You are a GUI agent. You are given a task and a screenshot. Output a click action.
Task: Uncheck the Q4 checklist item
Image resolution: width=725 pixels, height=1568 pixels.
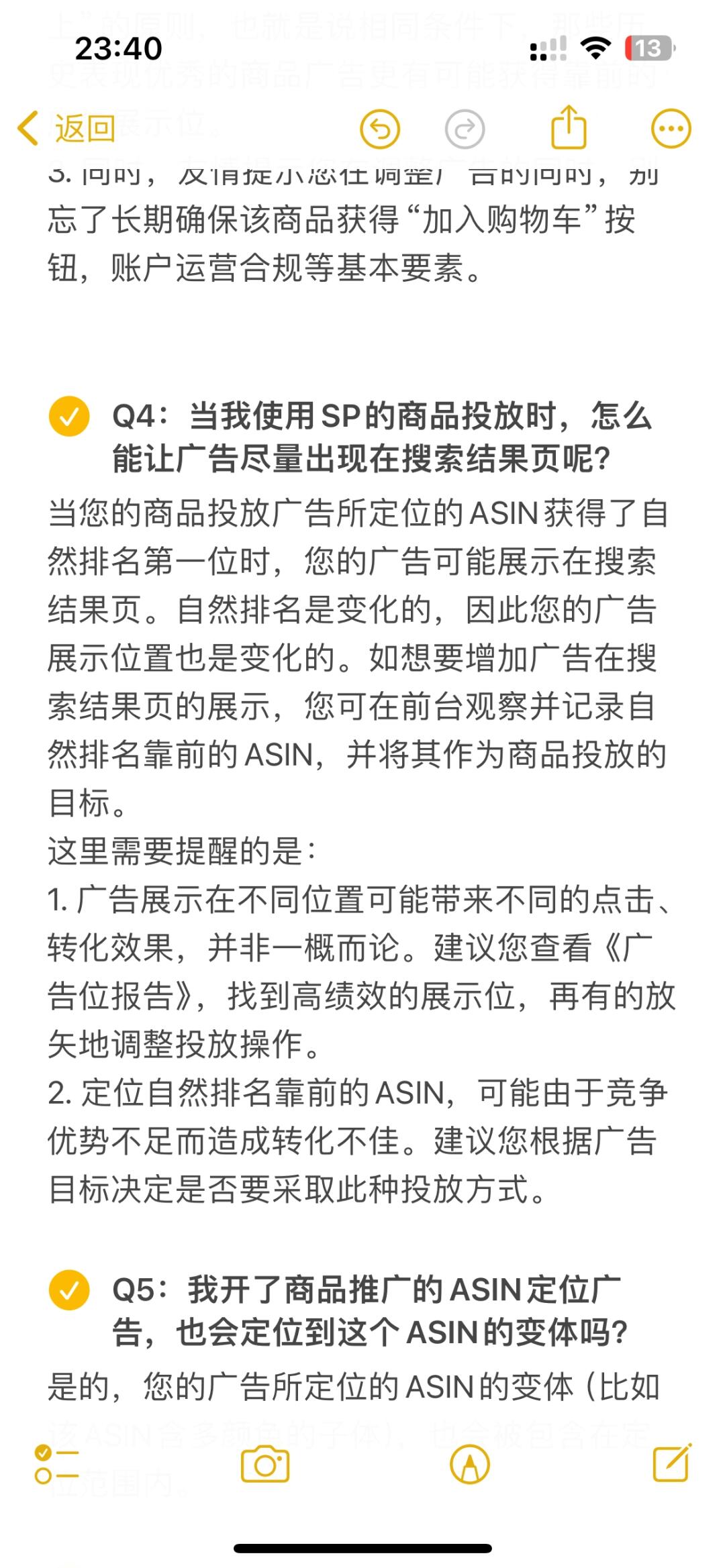click(69, 417)
